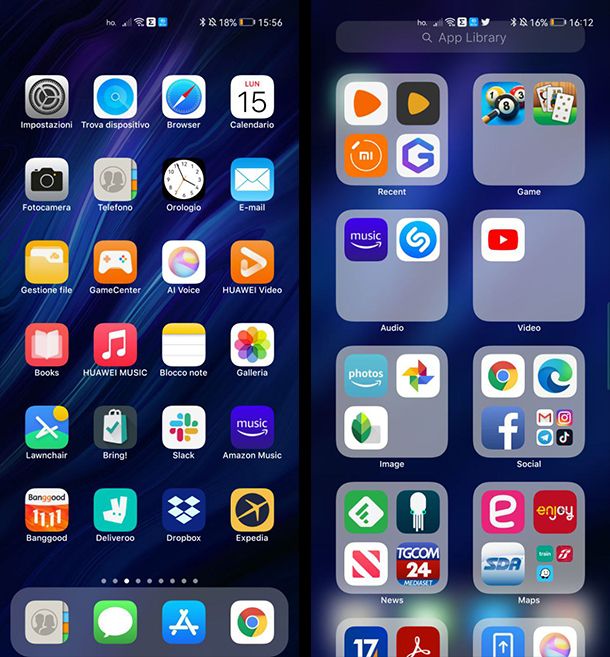Viewport: 610px width, 657px height.
Task: Open Gestione file manager
Action: (46, 262)
